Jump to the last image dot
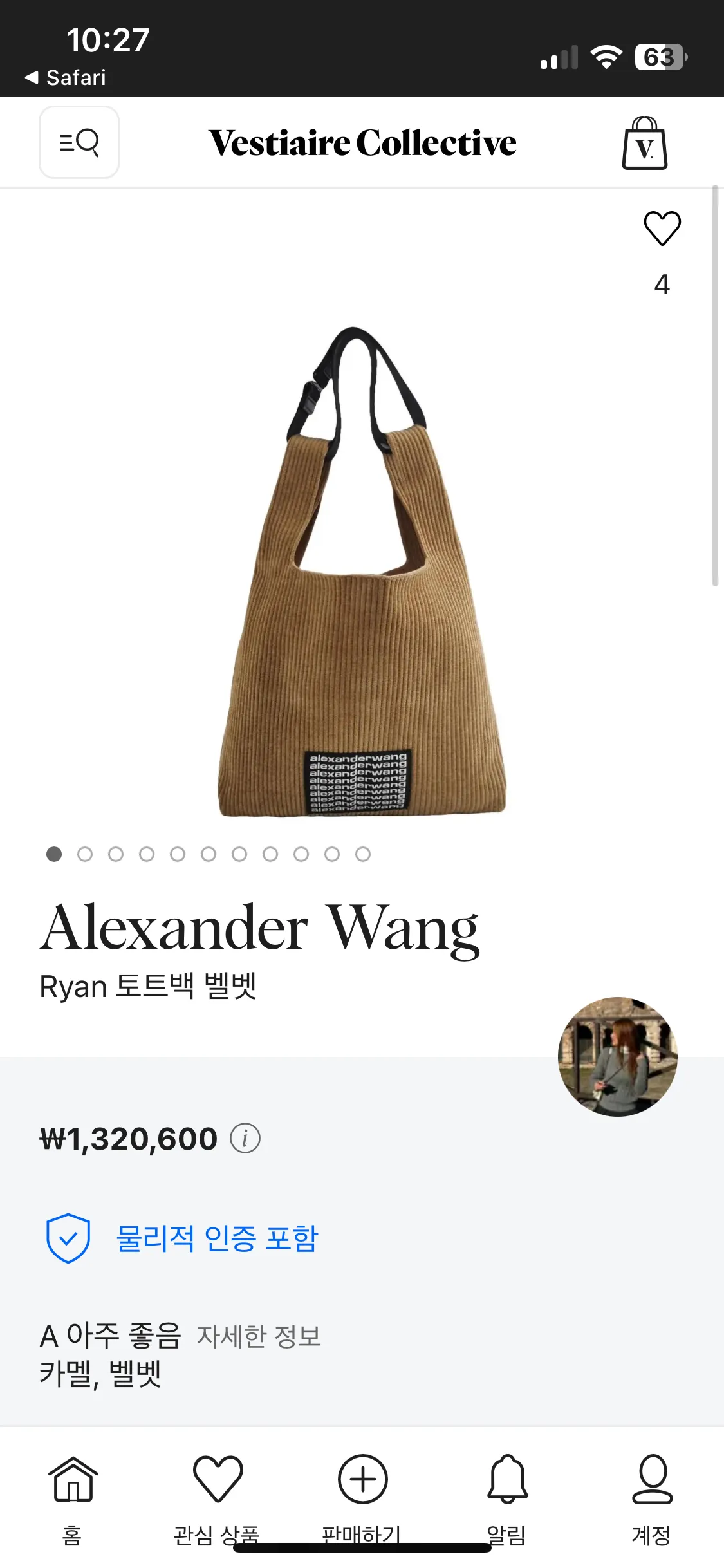The image size is (724, 1568). click(362, 854)
